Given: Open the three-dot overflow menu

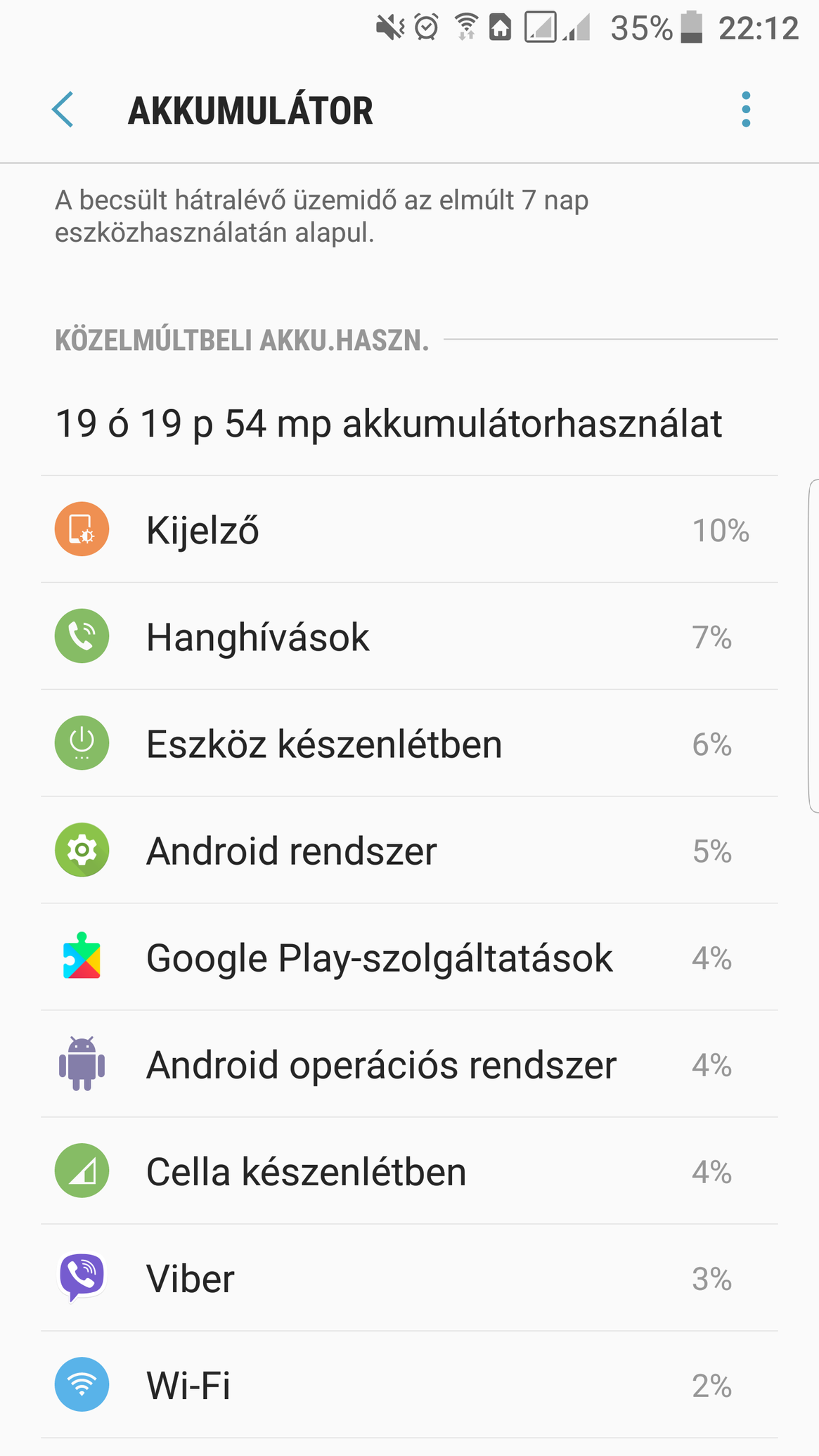Looking at the screenshot, I should [x=746, y=110].
